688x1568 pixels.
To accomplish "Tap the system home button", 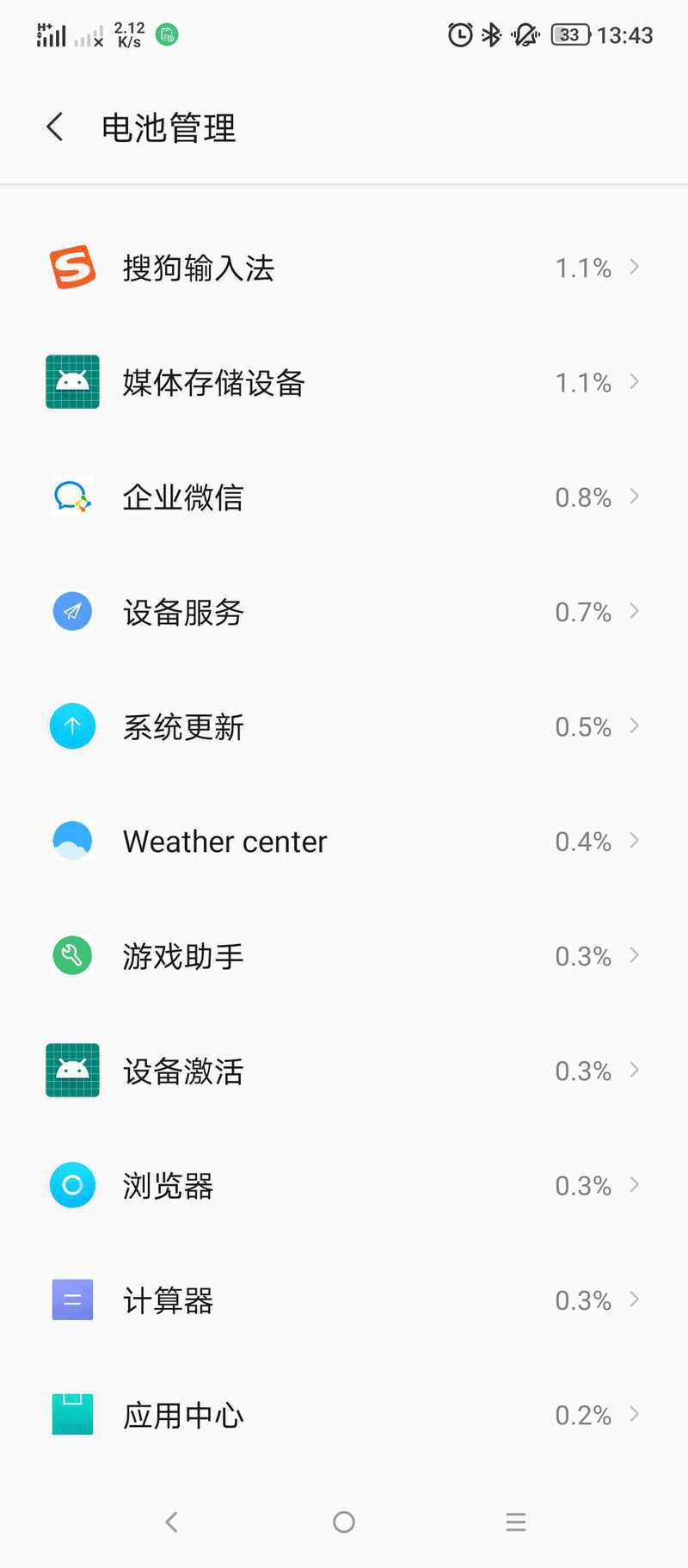I will (x=344, y=1522).
